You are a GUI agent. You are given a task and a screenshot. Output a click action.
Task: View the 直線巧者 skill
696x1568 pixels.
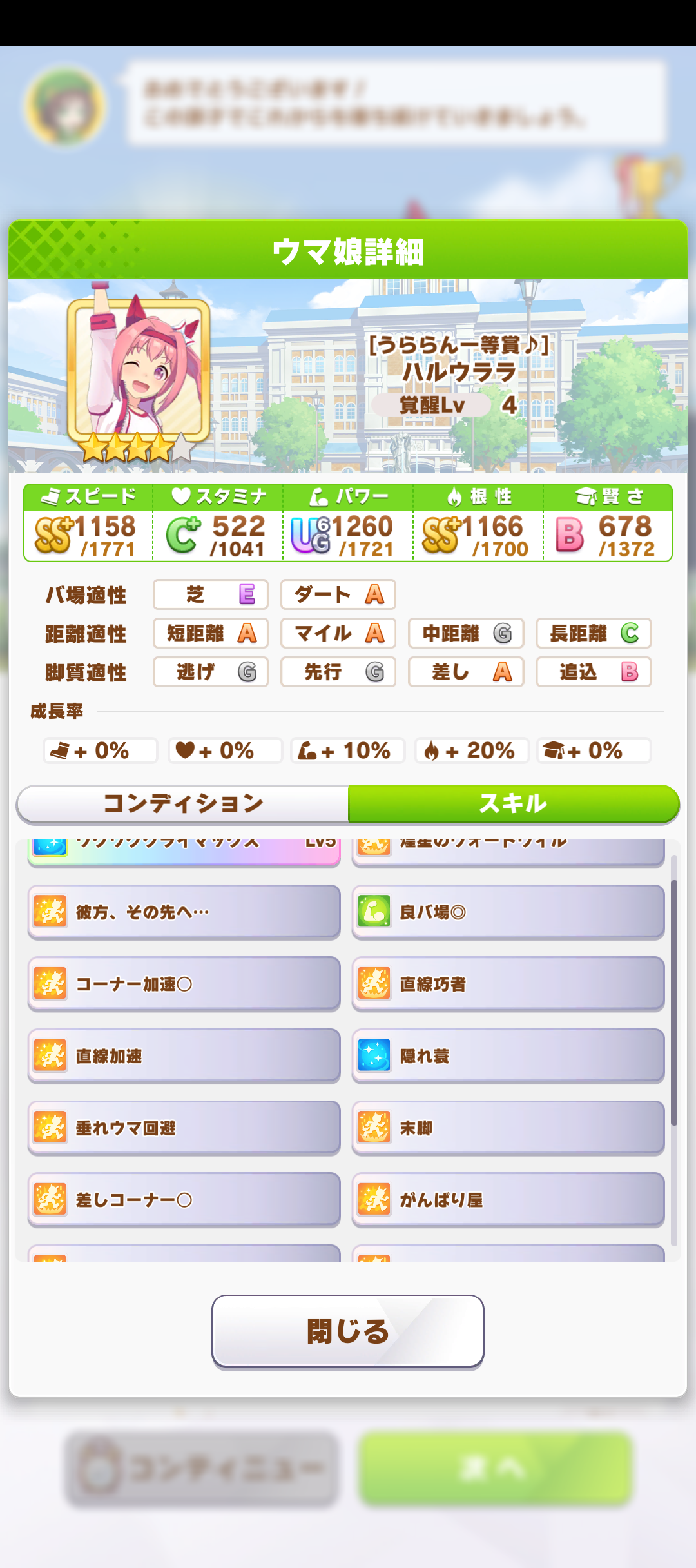[x=508, y=984]
